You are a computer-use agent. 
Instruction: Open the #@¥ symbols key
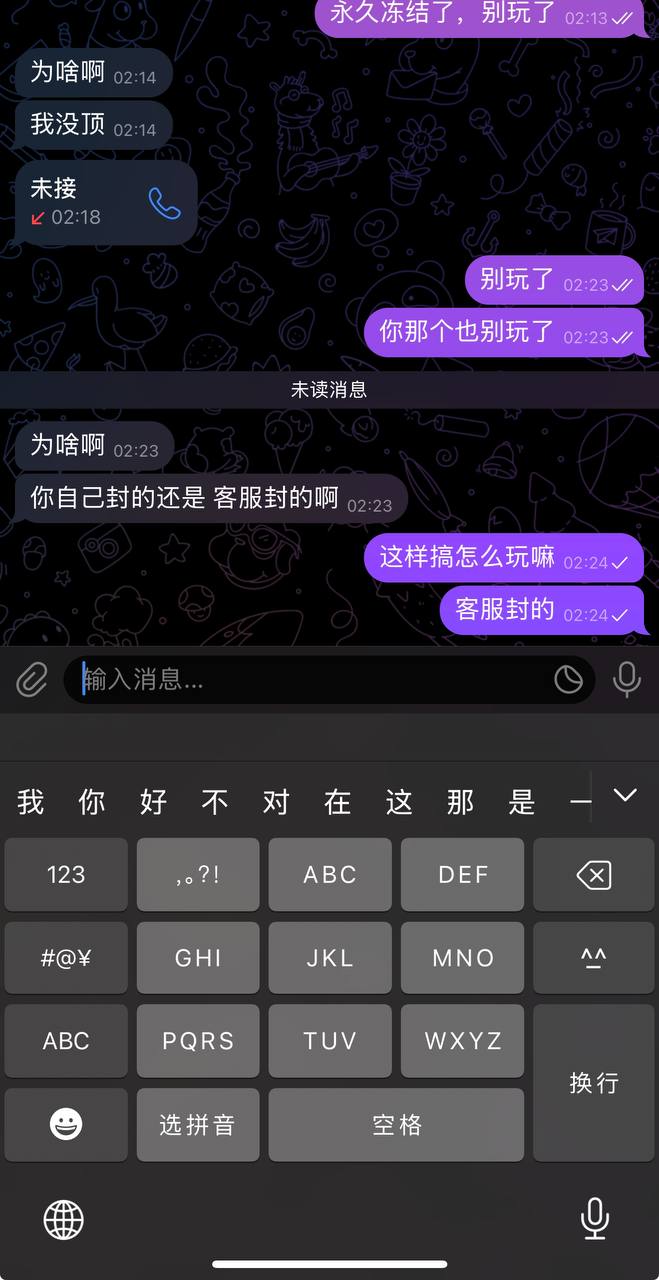tap(66, 958)
